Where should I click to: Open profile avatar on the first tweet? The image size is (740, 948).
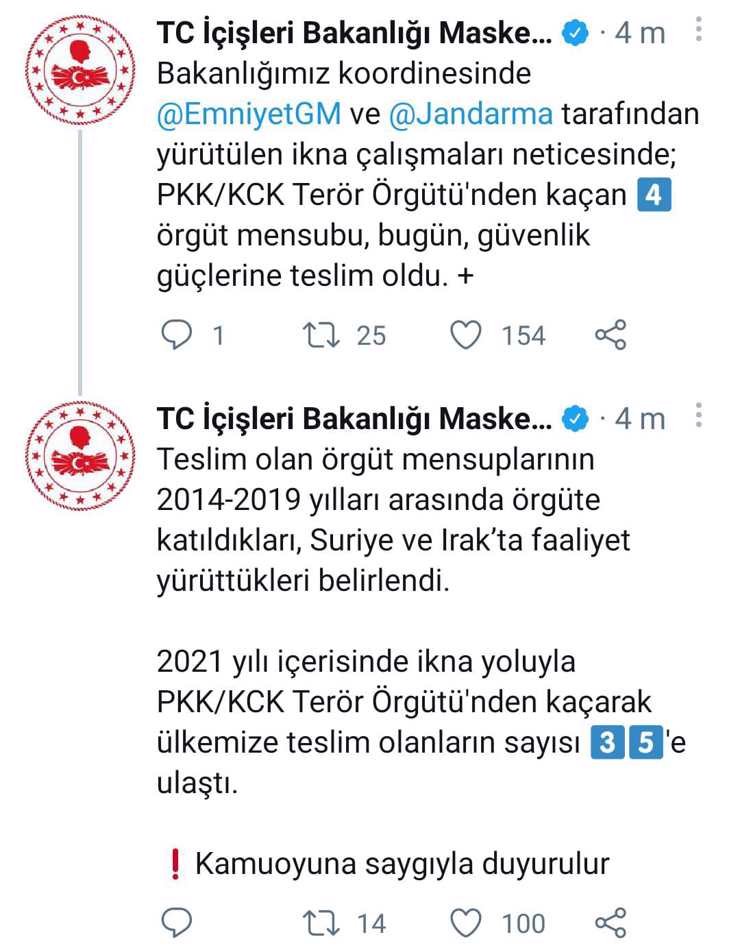pos(77,73)
